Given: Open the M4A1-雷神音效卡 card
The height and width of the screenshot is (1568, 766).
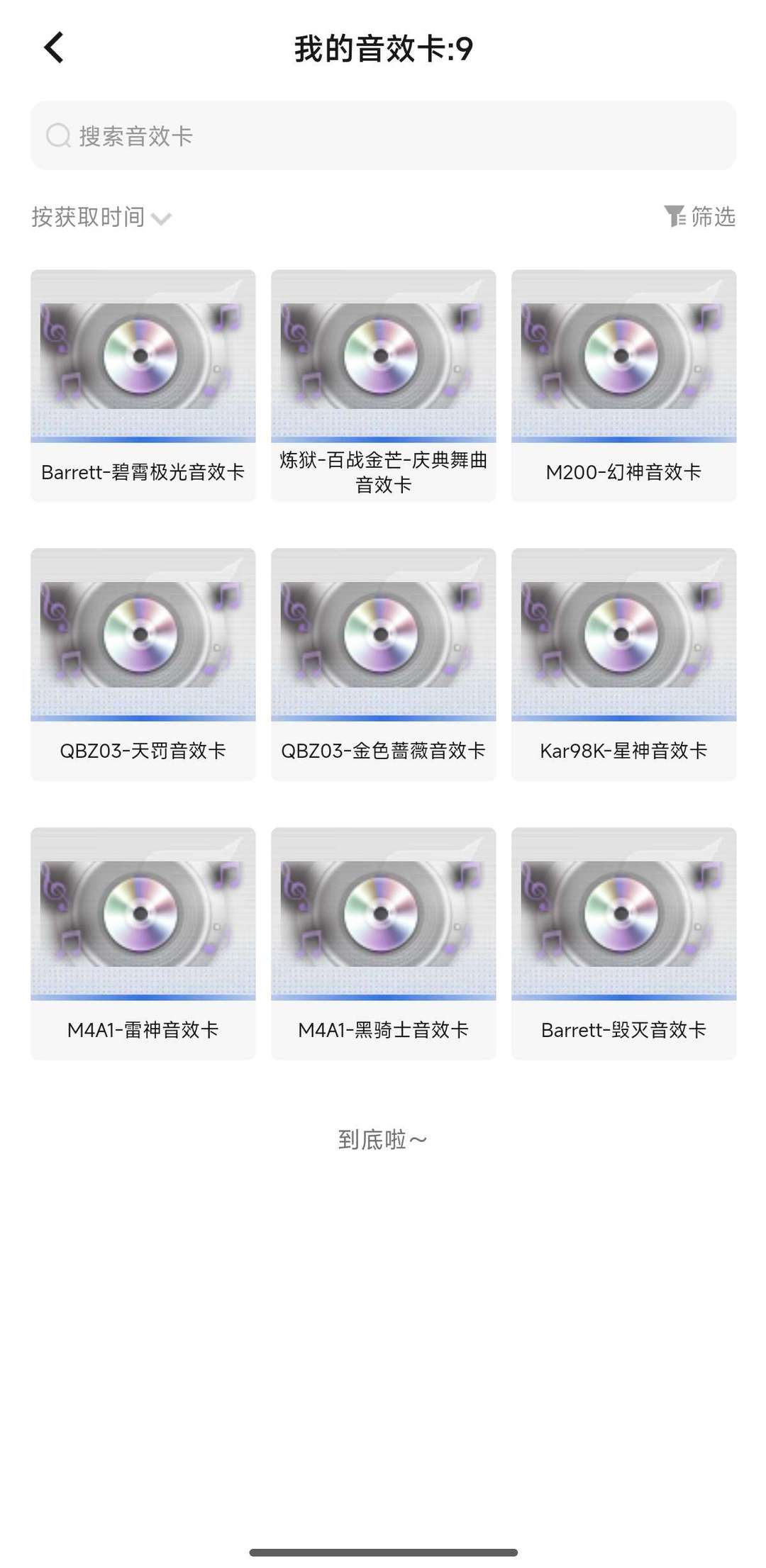Looking at the screenshot, I should tap(143, 943).
